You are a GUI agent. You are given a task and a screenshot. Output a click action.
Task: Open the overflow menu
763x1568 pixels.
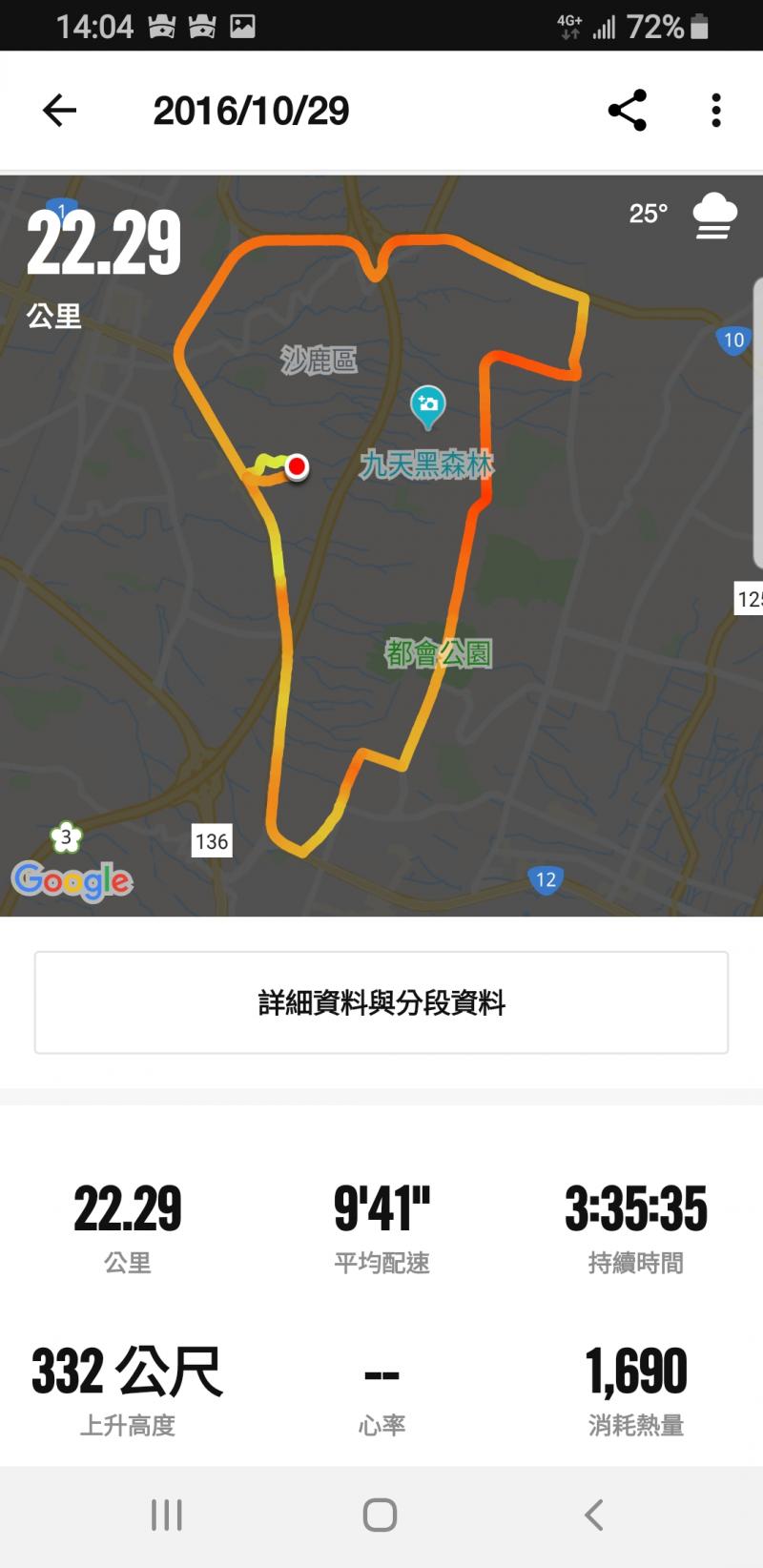coord(715,111)
